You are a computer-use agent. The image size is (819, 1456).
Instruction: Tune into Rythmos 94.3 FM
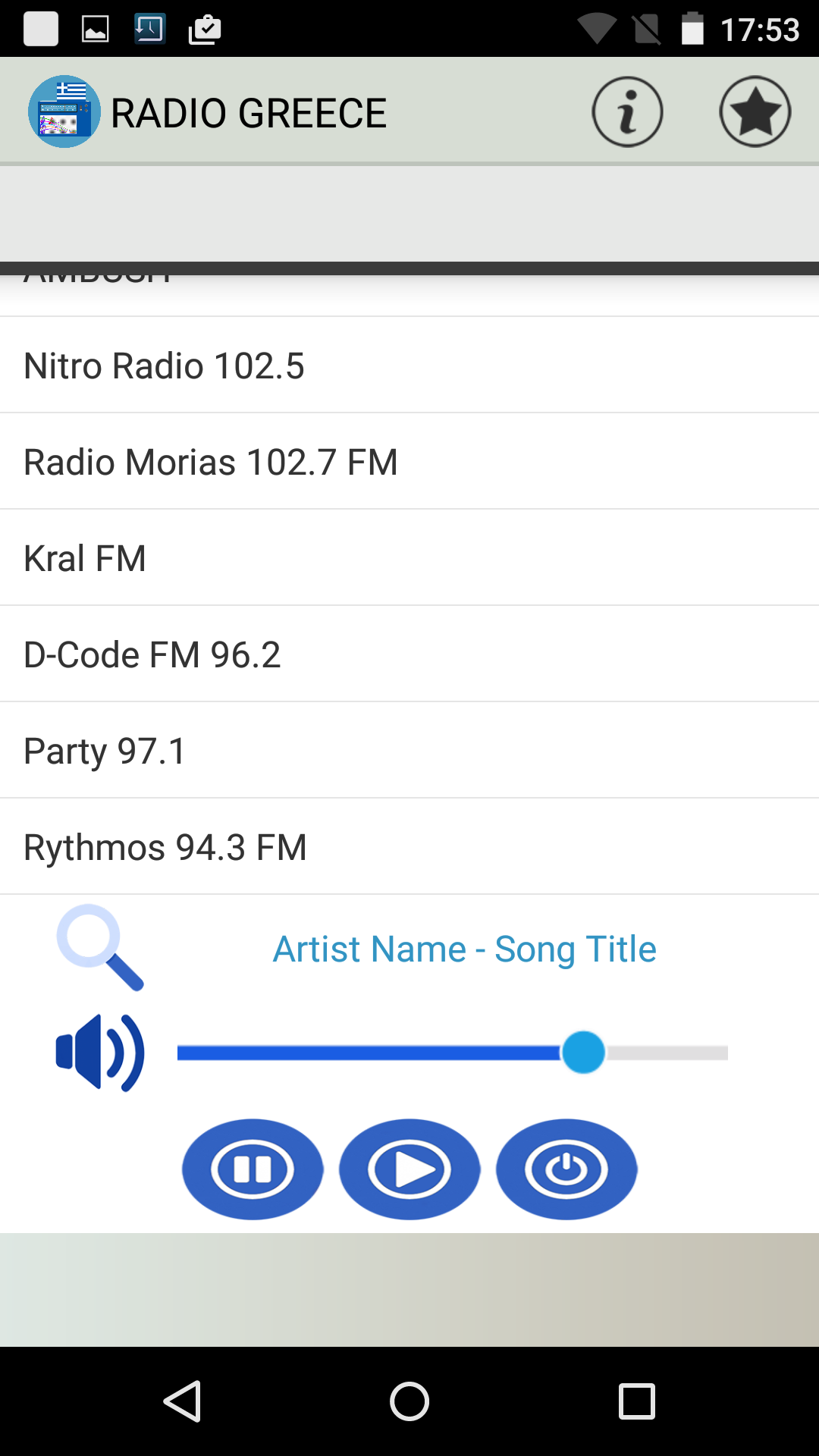tap(409, 846)
